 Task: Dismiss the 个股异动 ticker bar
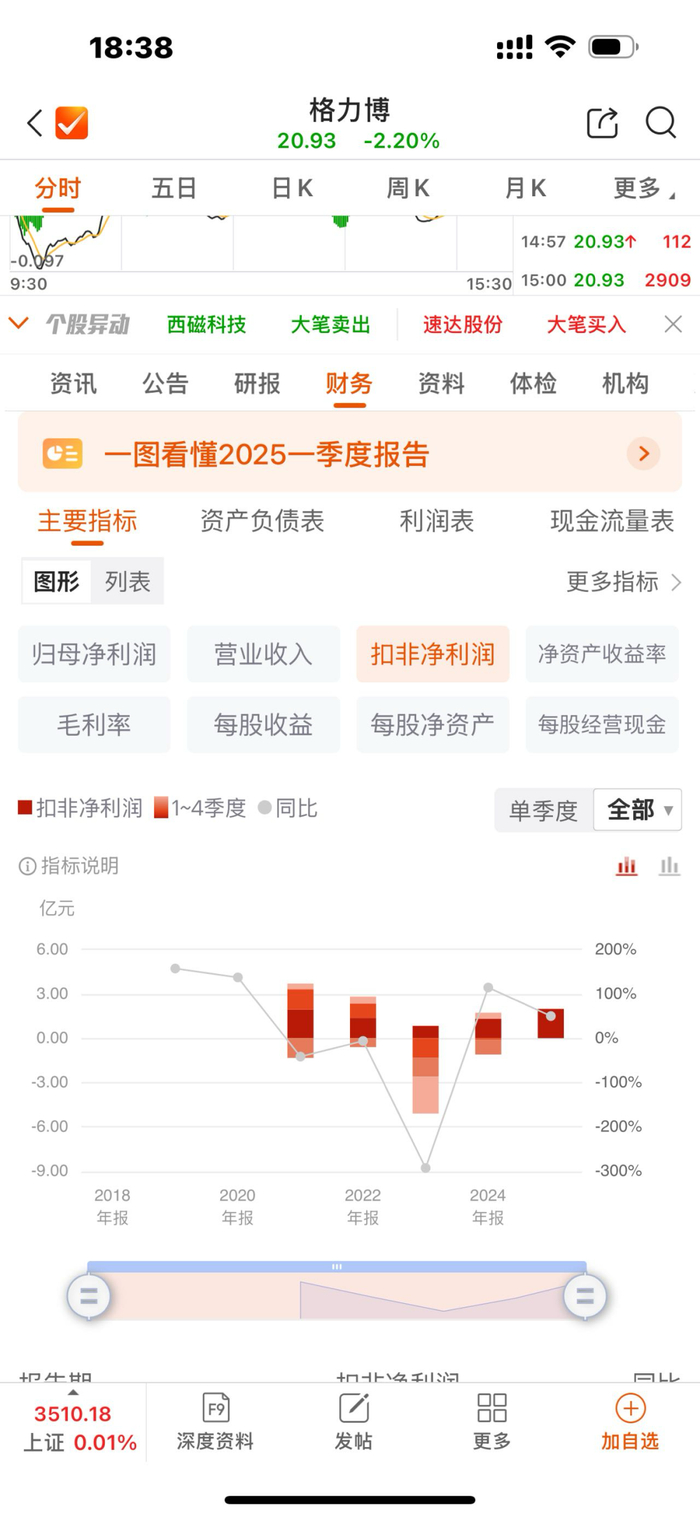(x=673, y=324)
